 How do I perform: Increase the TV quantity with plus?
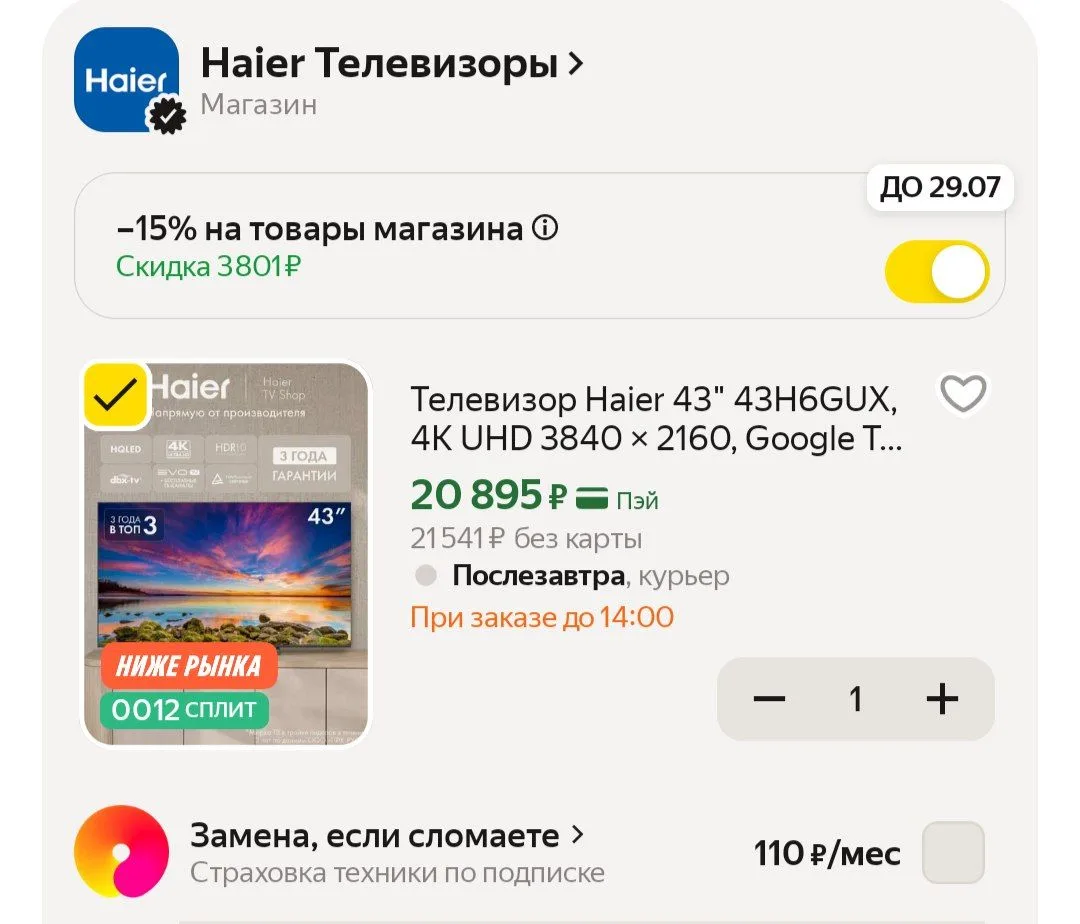[x=942, y=699]
